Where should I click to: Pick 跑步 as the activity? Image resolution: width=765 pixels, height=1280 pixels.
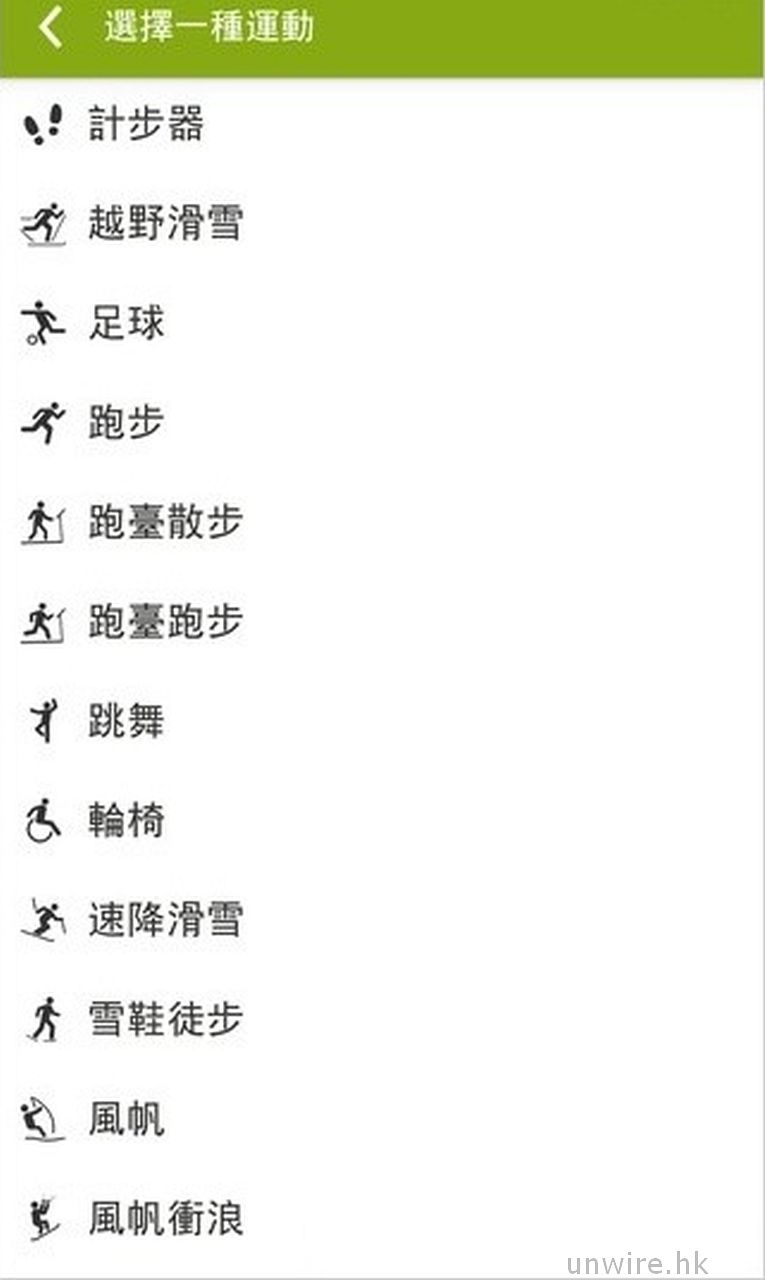click(x=126, y=423)
